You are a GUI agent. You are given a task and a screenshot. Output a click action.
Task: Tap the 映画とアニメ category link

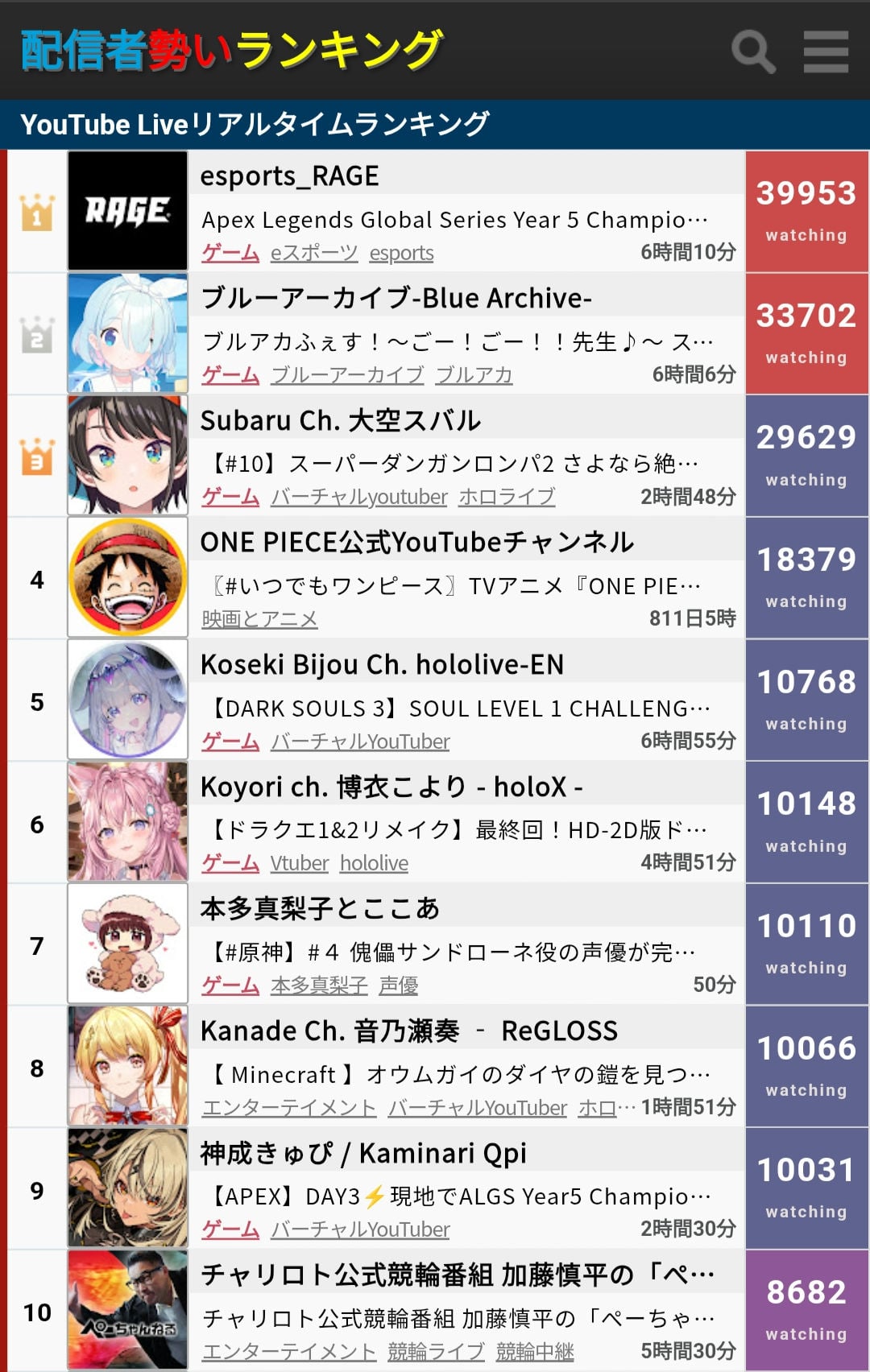coord(259,619)
